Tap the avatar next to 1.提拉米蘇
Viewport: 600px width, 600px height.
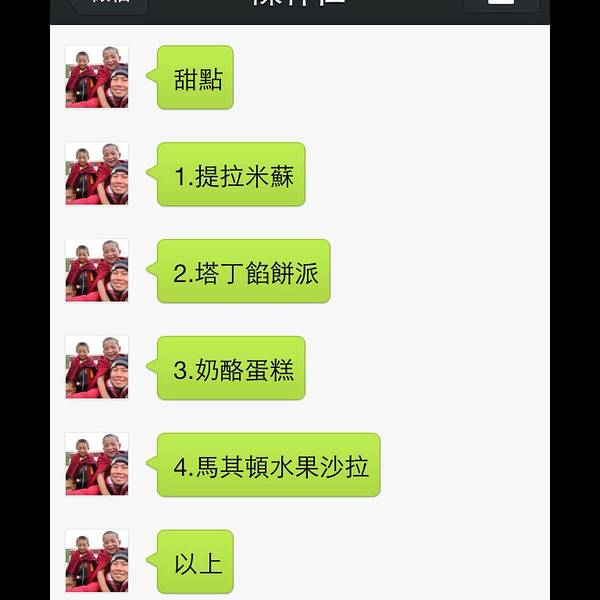pyautogui.click(x=97, y=174)
